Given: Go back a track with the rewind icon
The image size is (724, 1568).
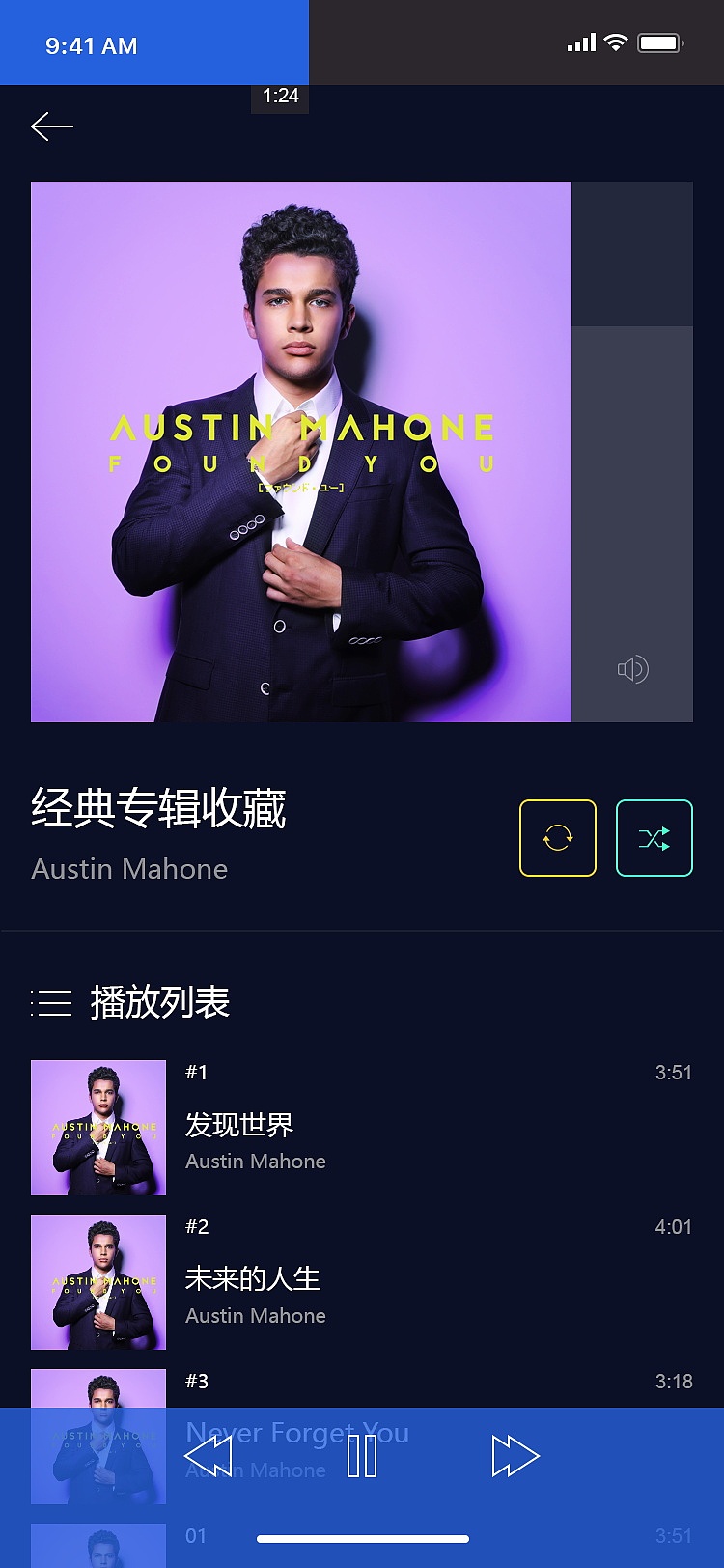Looking at the screenshot, I should (x=210, y=1454).
